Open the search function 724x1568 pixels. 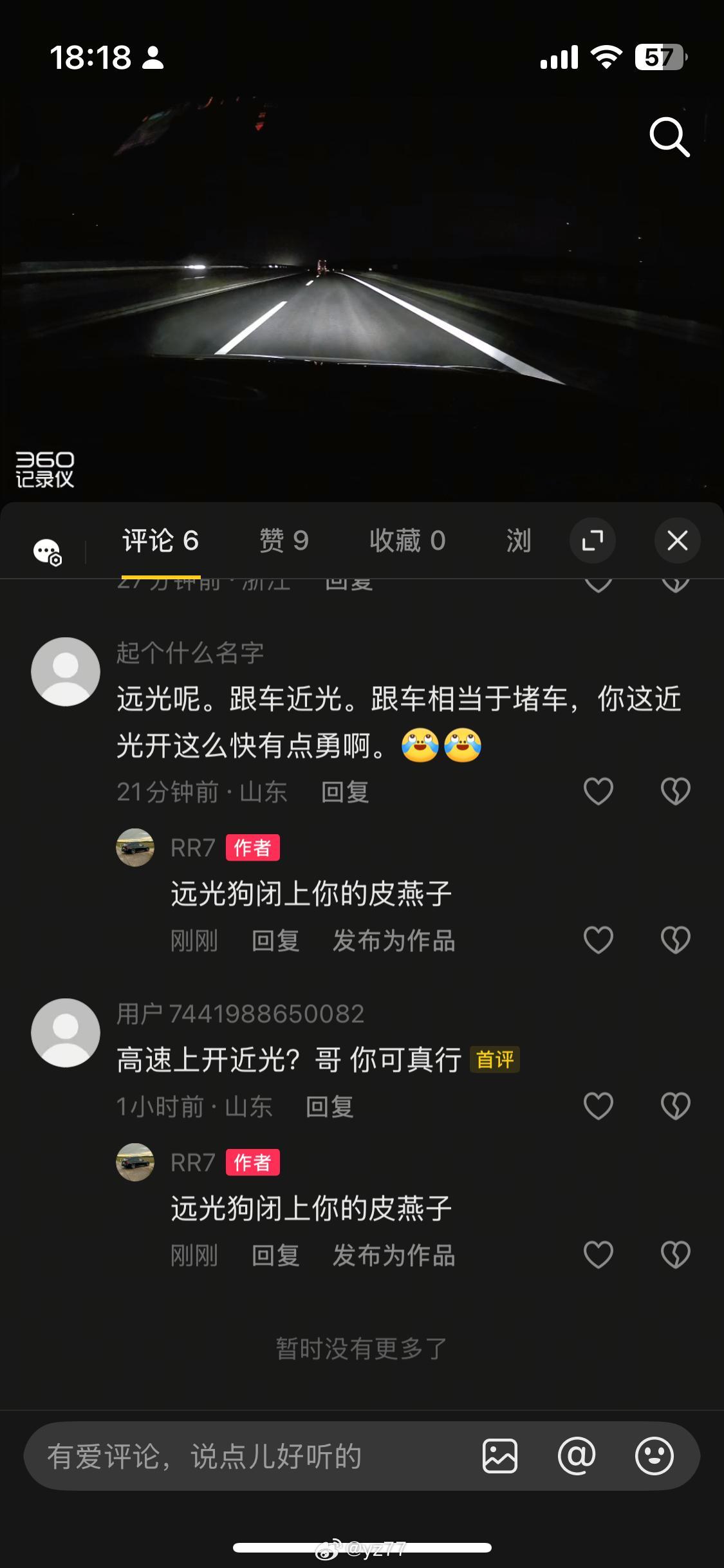(x=668, y=136)
